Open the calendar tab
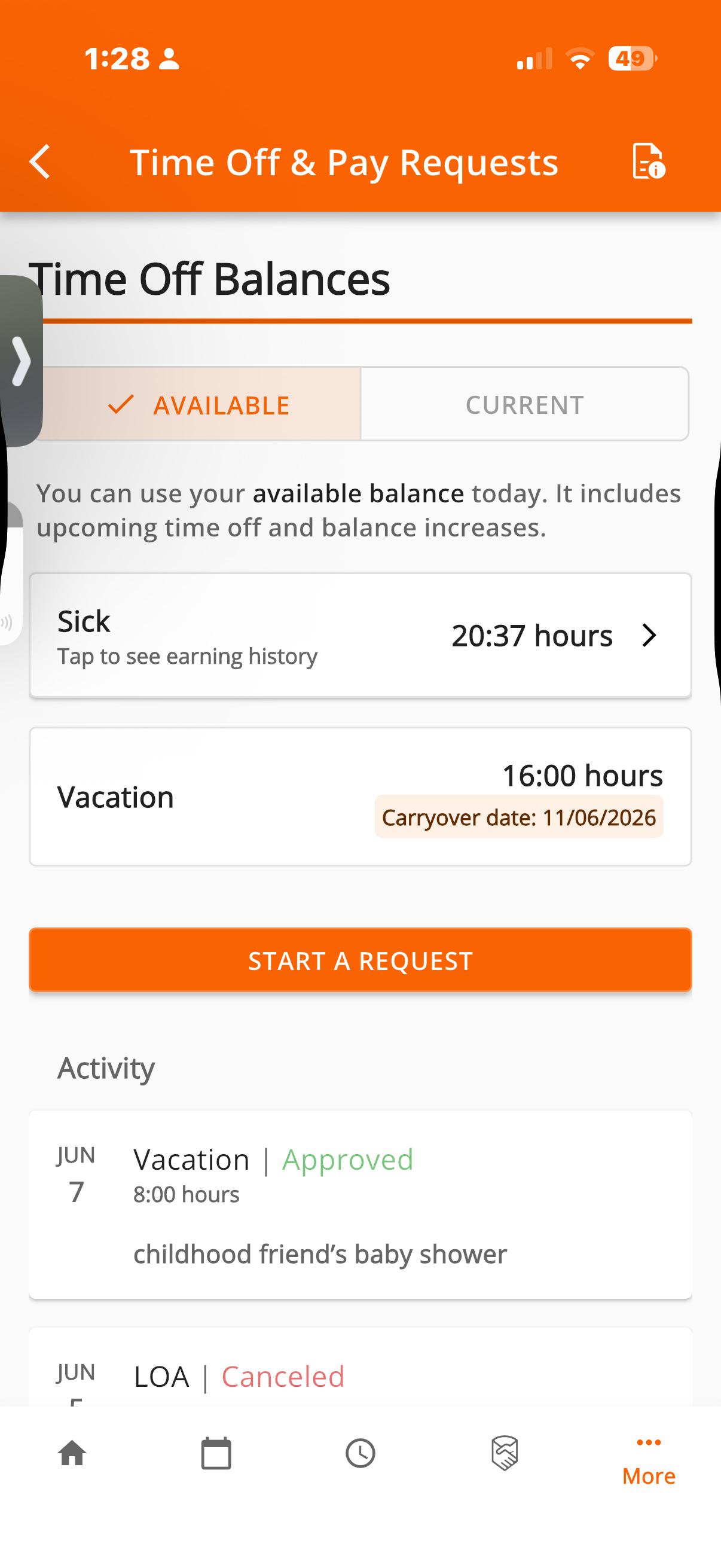The width and height of the screenshot is (721, 1568). (x=216, y=1454)
